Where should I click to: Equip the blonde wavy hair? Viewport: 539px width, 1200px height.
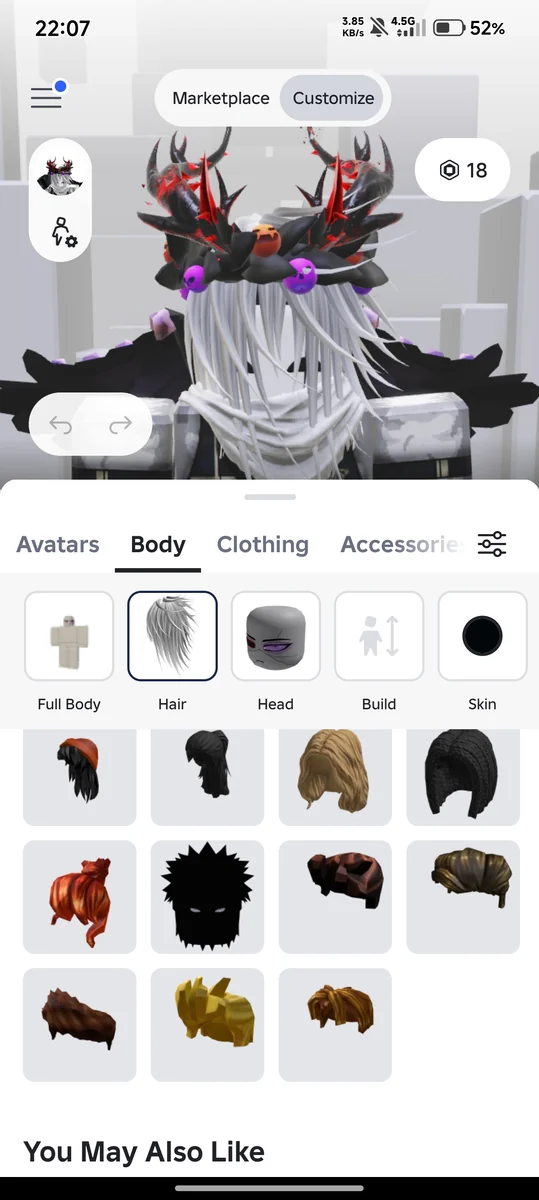336,776
